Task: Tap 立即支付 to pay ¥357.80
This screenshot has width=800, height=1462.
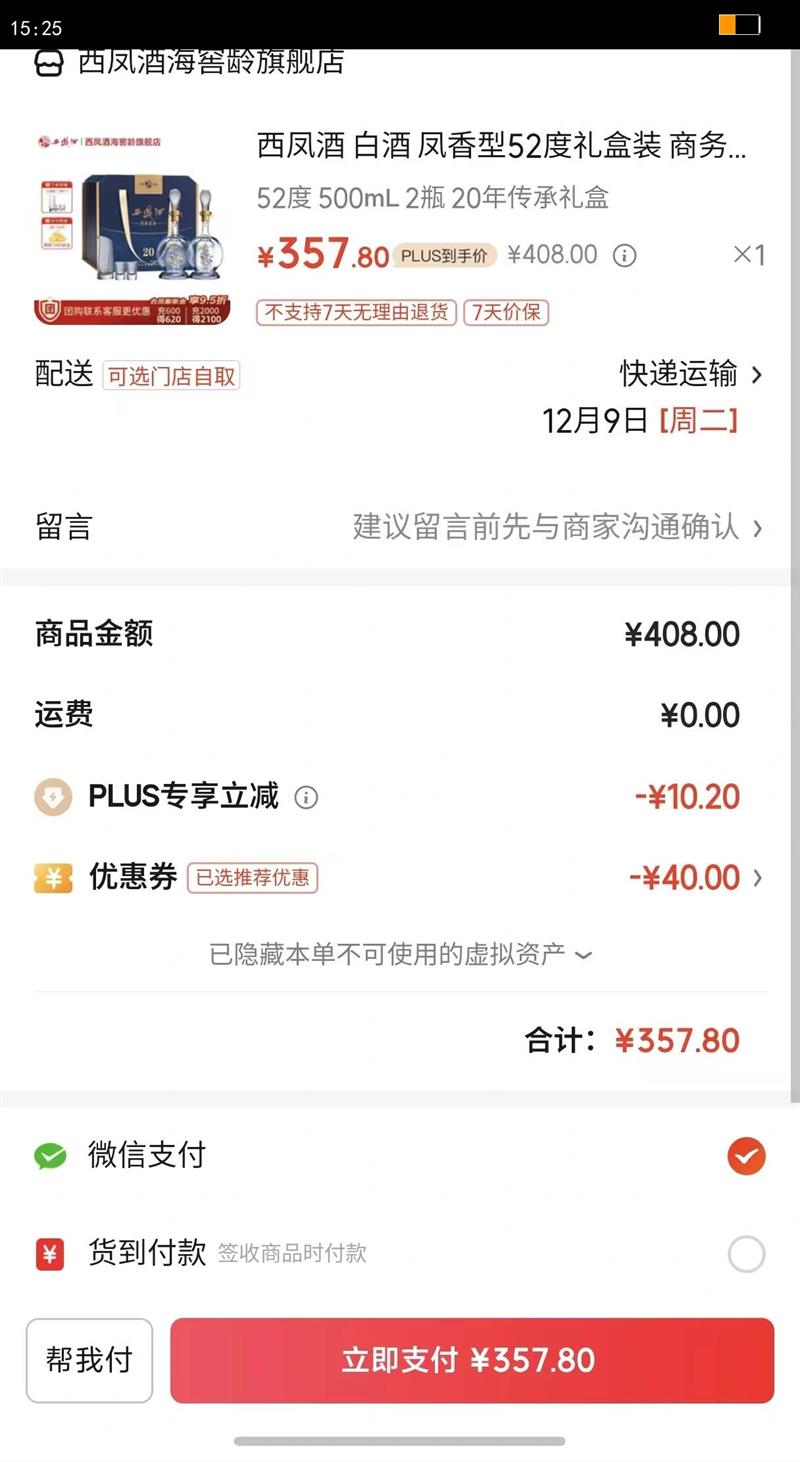Action: [x=471, y=1359]
